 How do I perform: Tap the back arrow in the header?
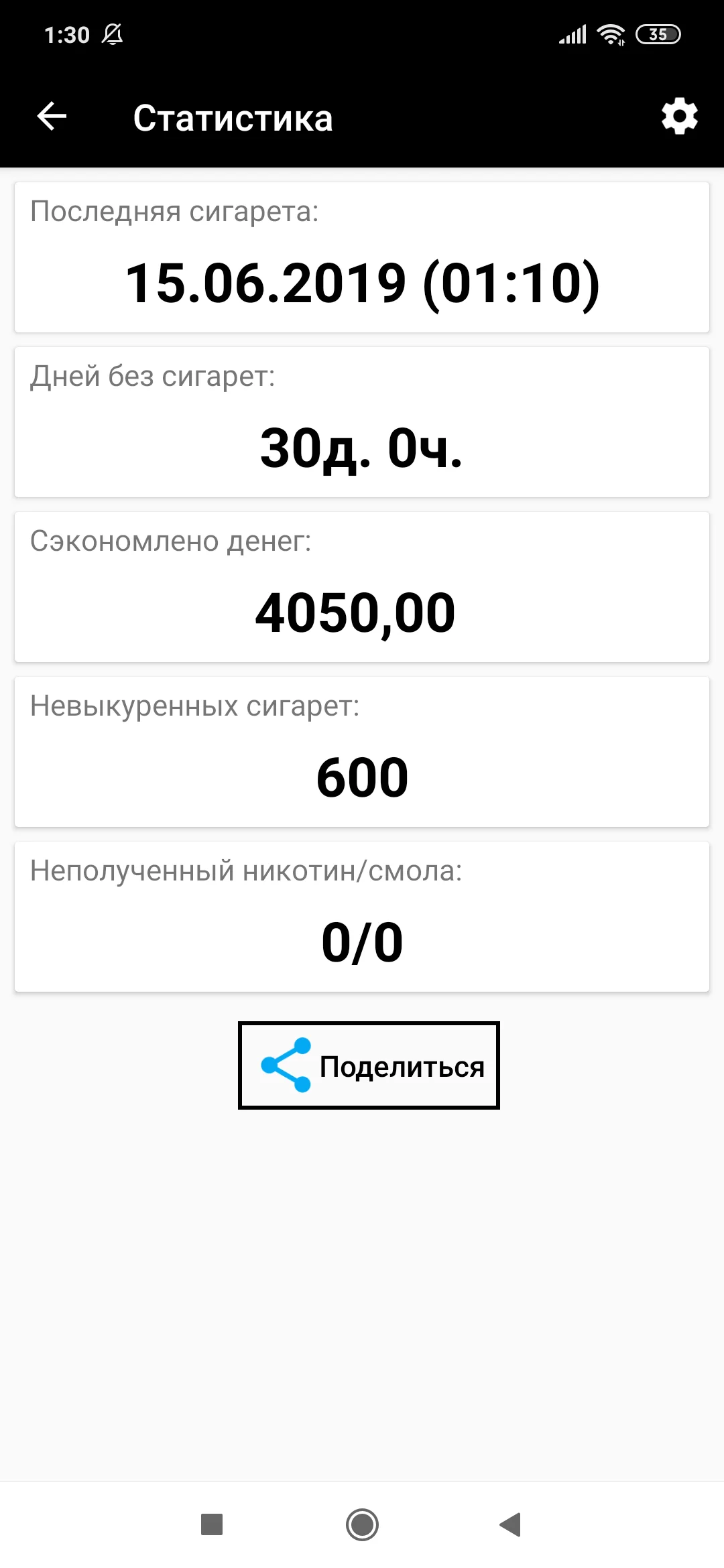click(50, 117)
